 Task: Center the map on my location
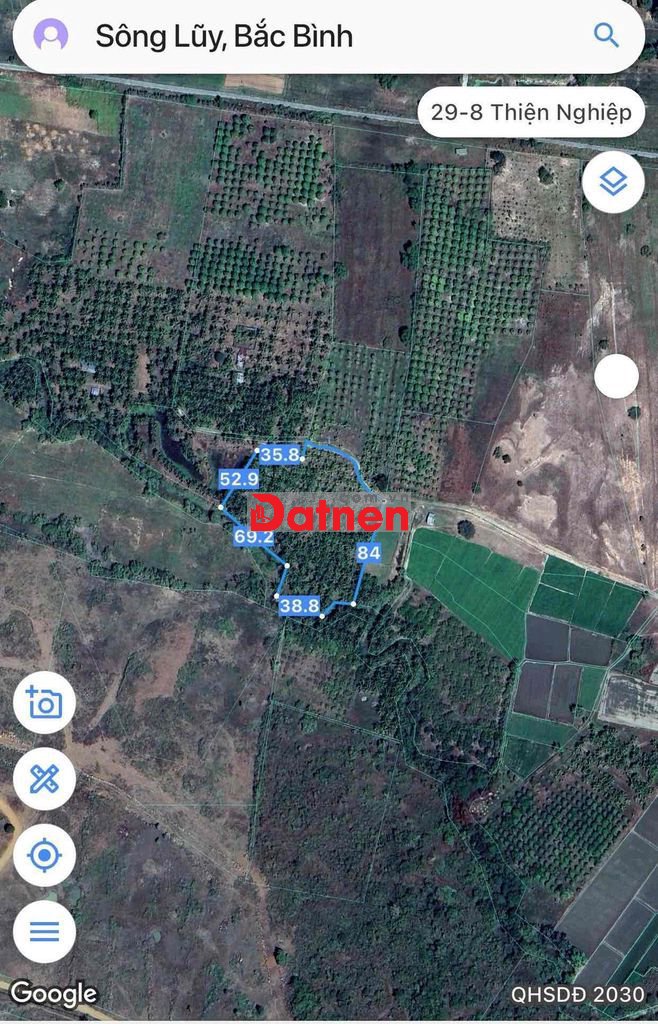[44, 855]
